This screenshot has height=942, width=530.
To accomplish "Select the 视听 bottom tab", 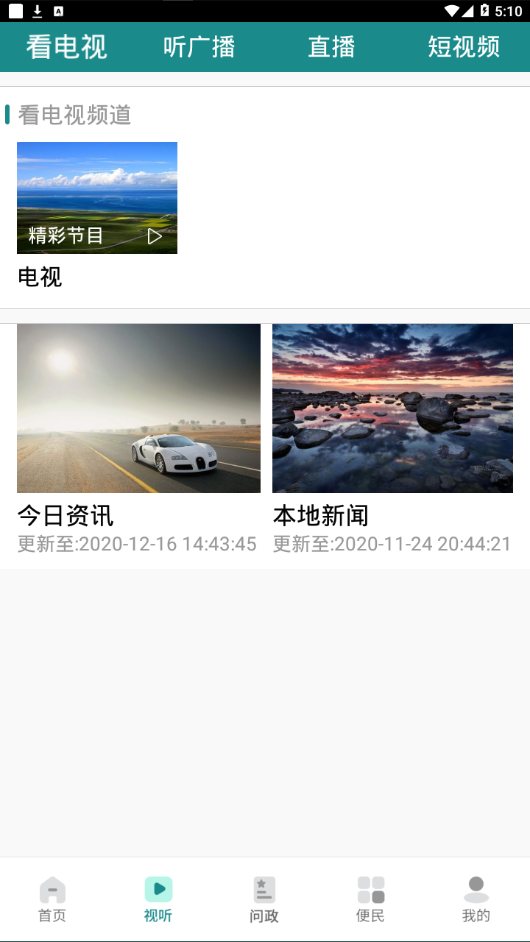I will tap(158, 899).
